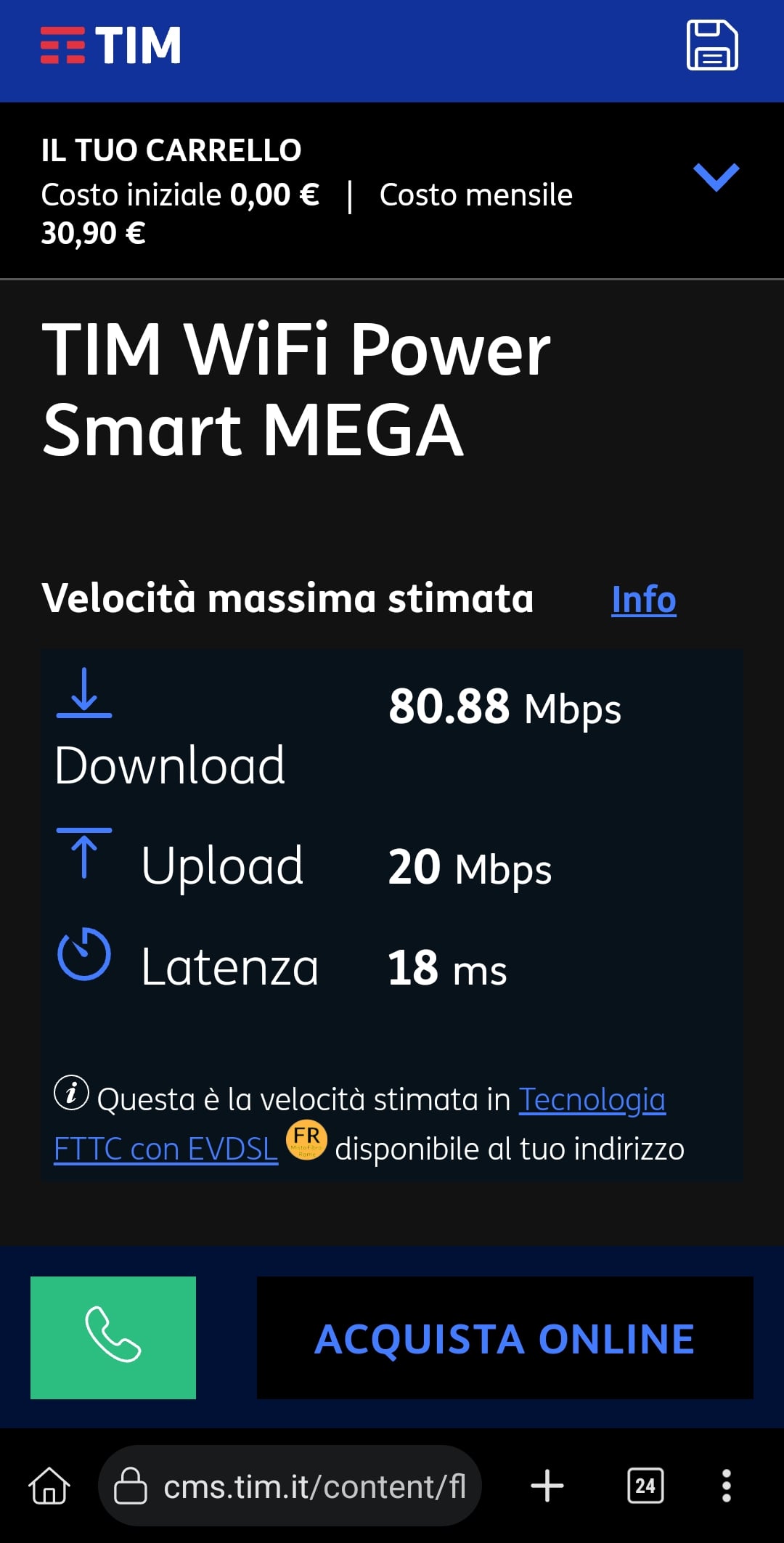Viewport: 784px width, 1543px height.
Task: Tap the TIM logo in the header
Action: pyautogui.click(x=111, y=46)
